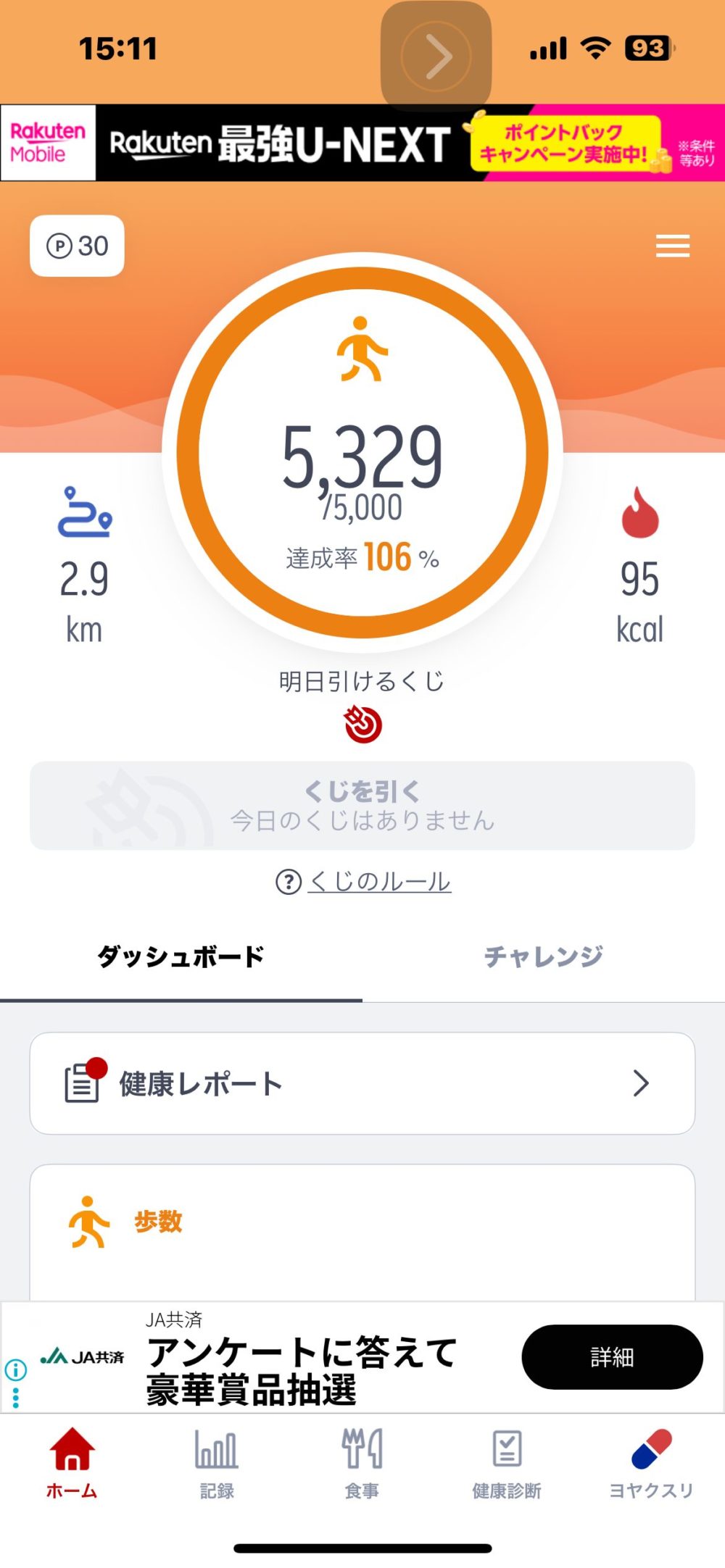Open the 健康診断 tab
This screenshot has width=725, height=1568.
coord(507,1462)
